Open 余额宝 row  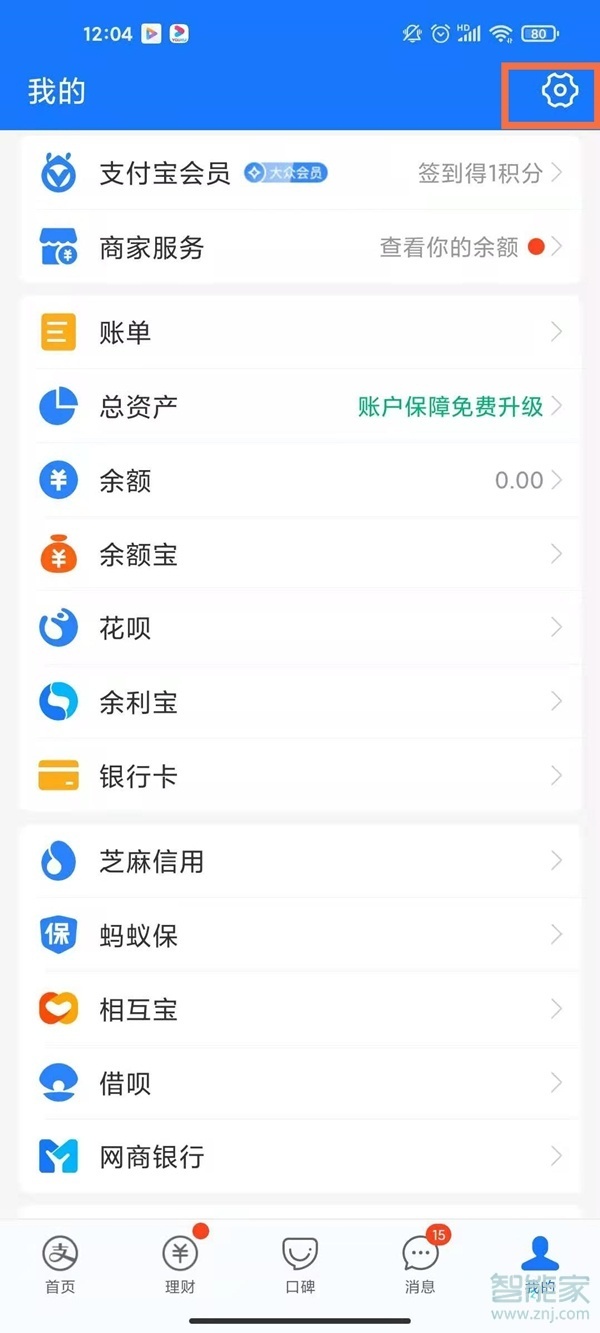pyautogui.click(x=300, y=554)
